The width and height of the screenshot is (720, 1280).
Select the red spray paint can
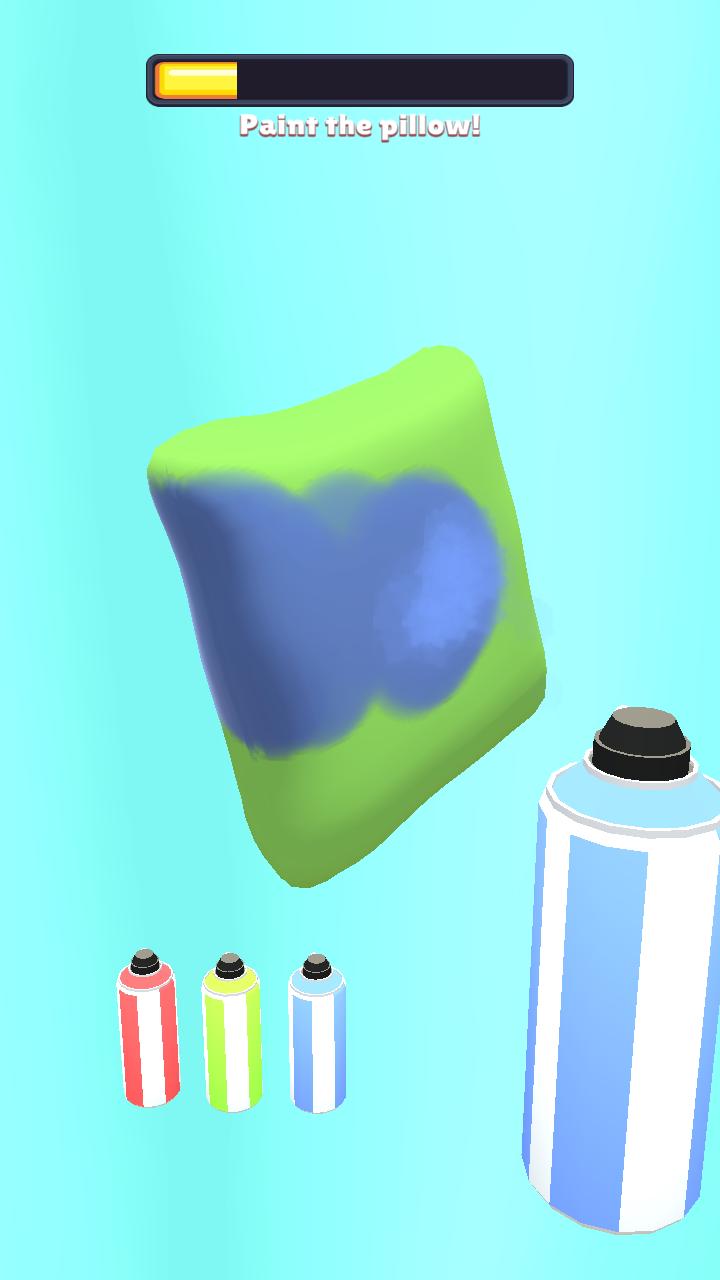pyautogui.click(x=149, y=1032)
